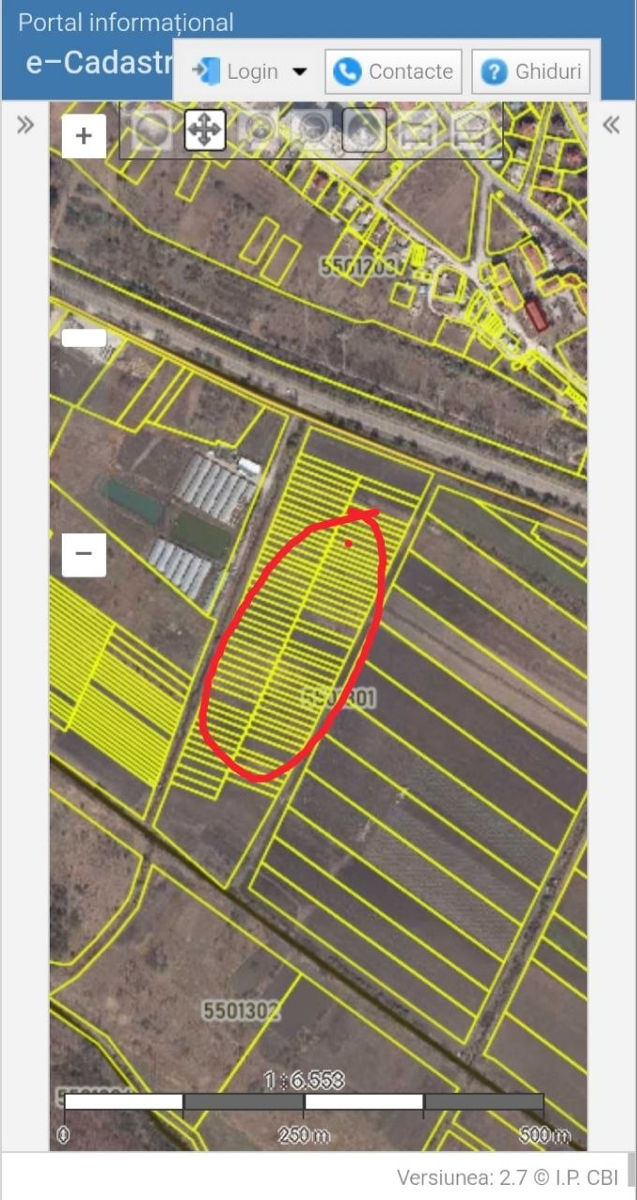The width and height of the screenshot is (637, 1200).
Task: Tap the zoom slider handle
Action: pos(84,338)
